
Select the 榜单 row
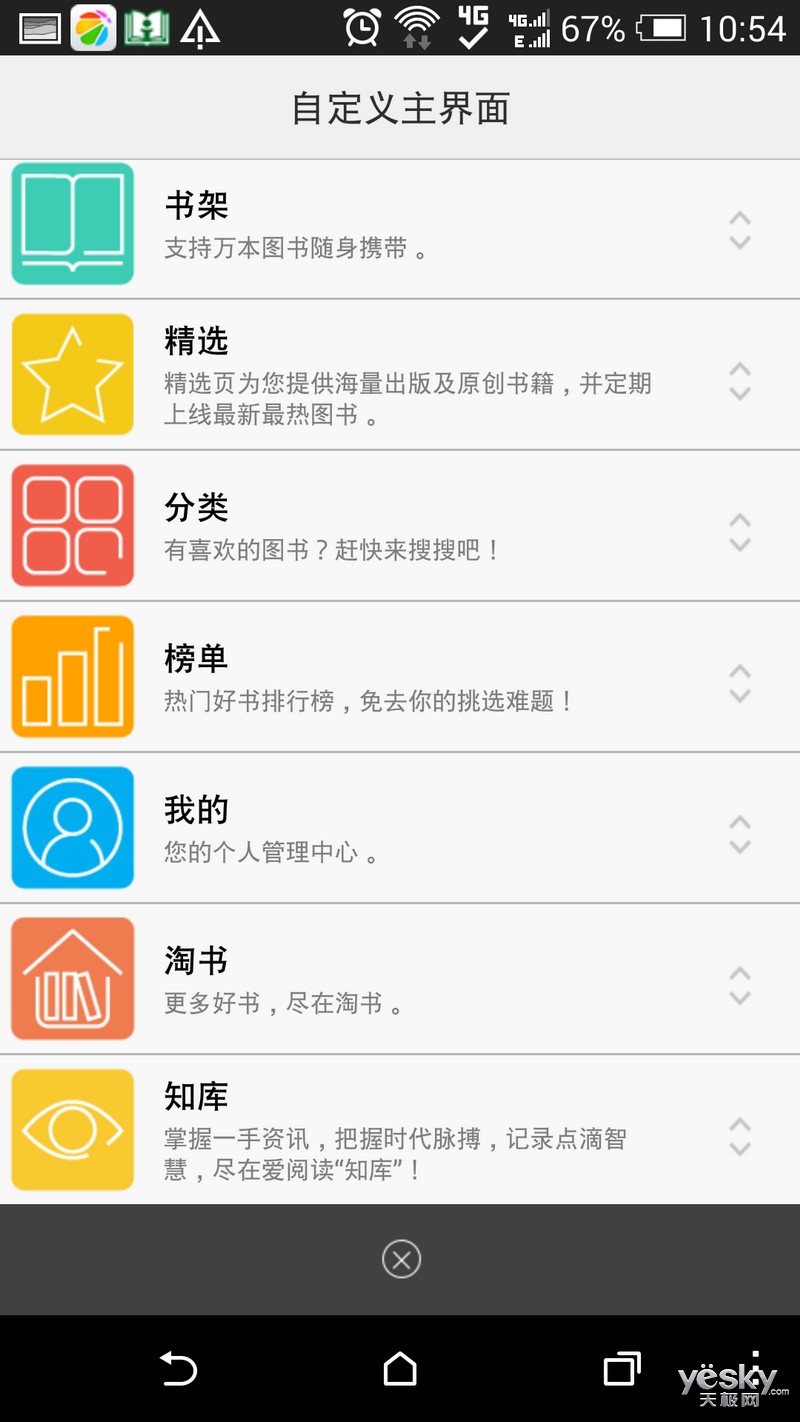(x=400, y=676)
